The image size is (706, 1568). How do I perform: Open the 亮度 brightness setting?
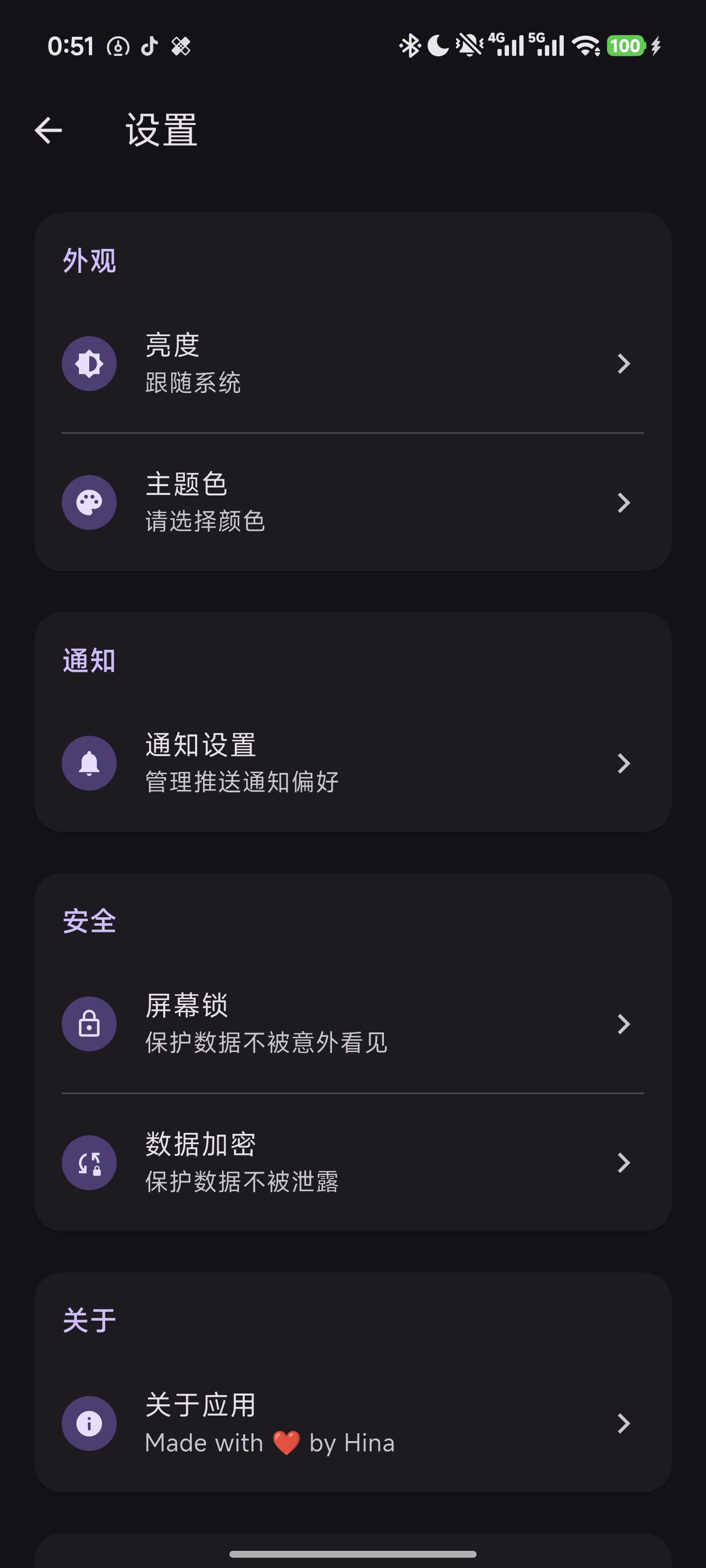(x=352, y=364)
